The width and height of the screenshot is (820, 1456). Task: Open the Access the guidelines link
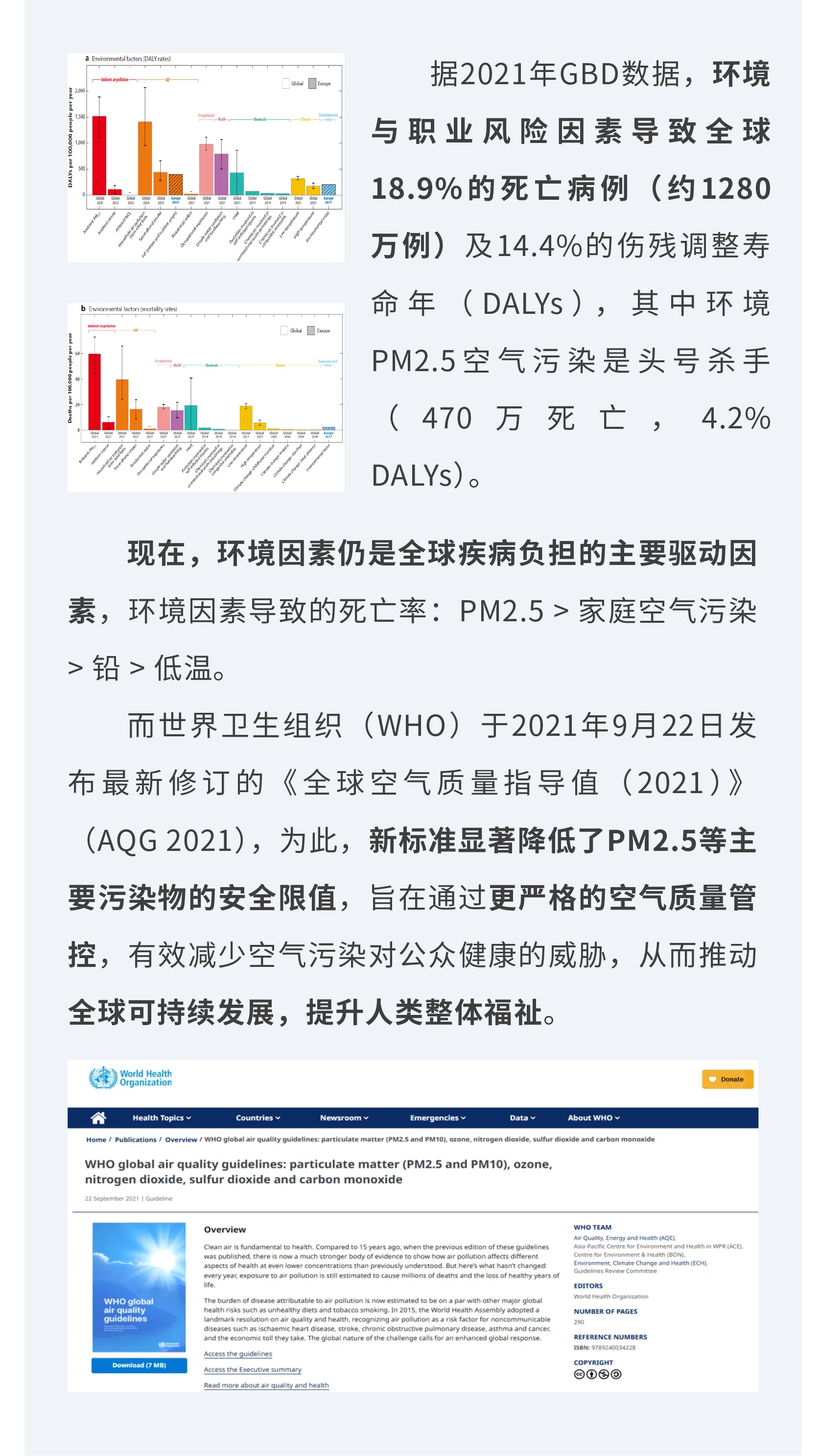point(238,1354)
